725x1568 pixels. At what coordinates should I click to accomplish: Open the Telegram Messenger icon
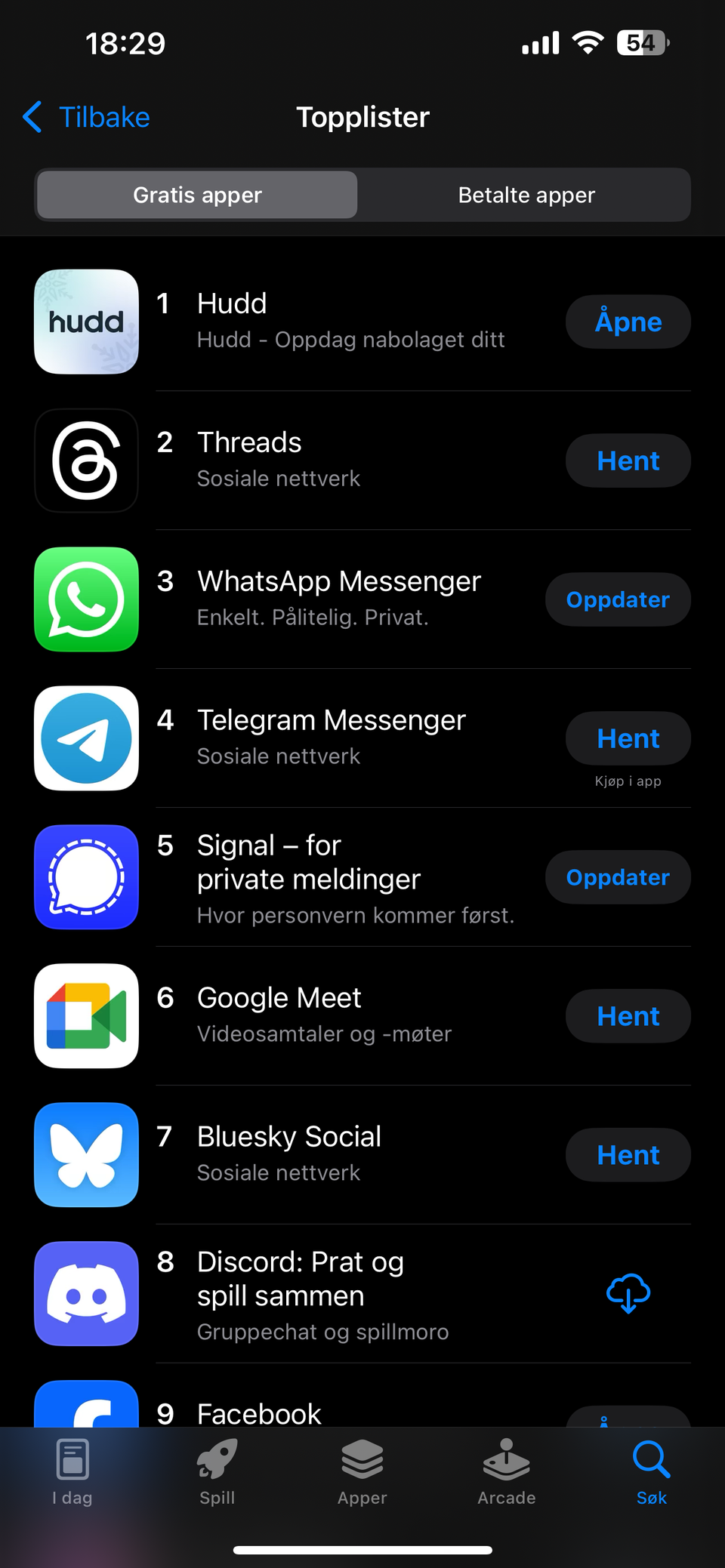tap(86, 738)
